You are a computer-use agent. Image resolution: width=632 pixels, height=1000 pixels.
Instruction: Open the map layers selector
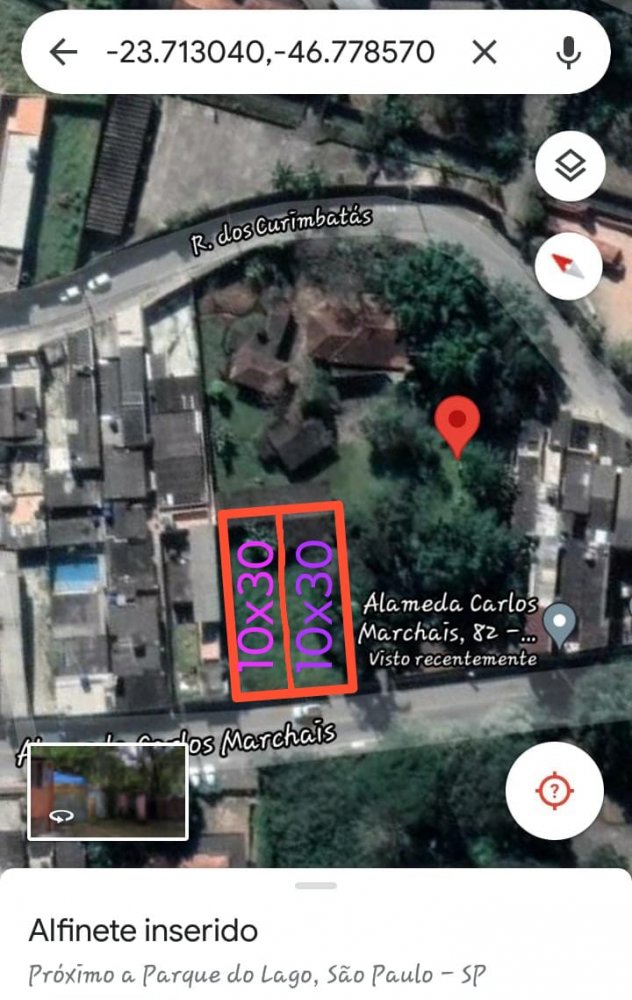coord(570,167)
